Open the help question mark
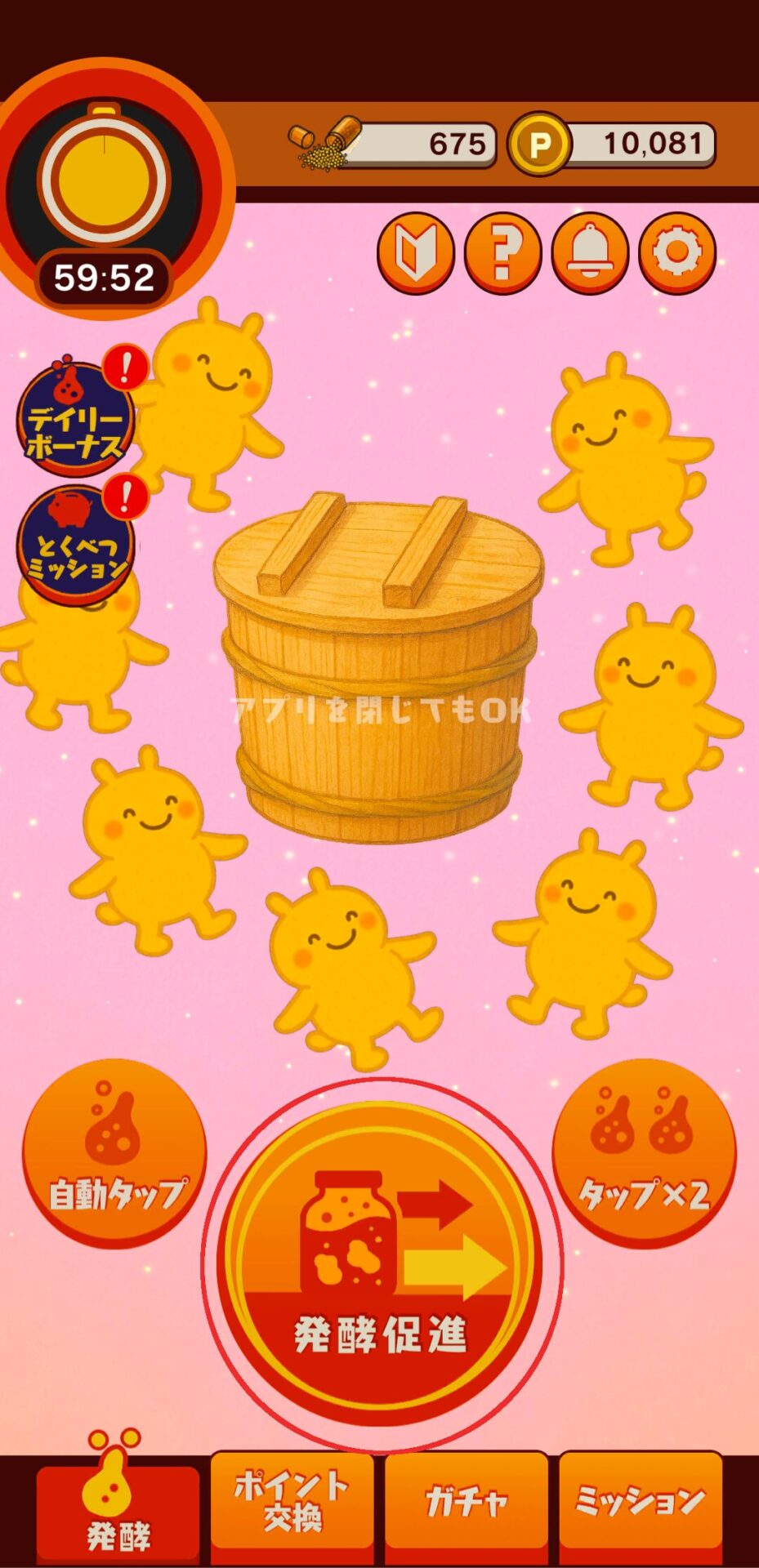 tap(502, 252)
